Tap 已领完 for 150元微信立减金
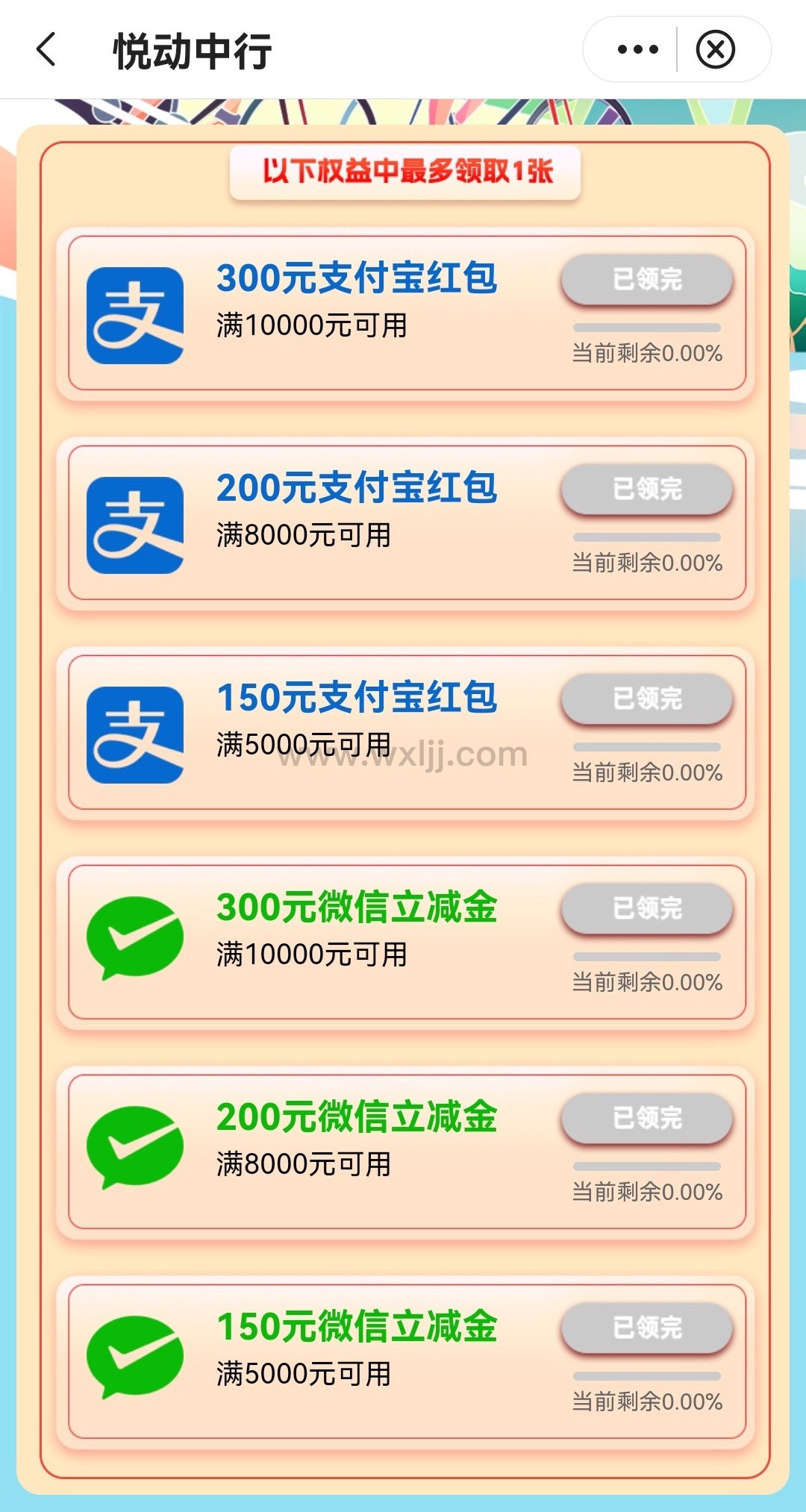This screenshot has width=806, height=1512. 647,1328
